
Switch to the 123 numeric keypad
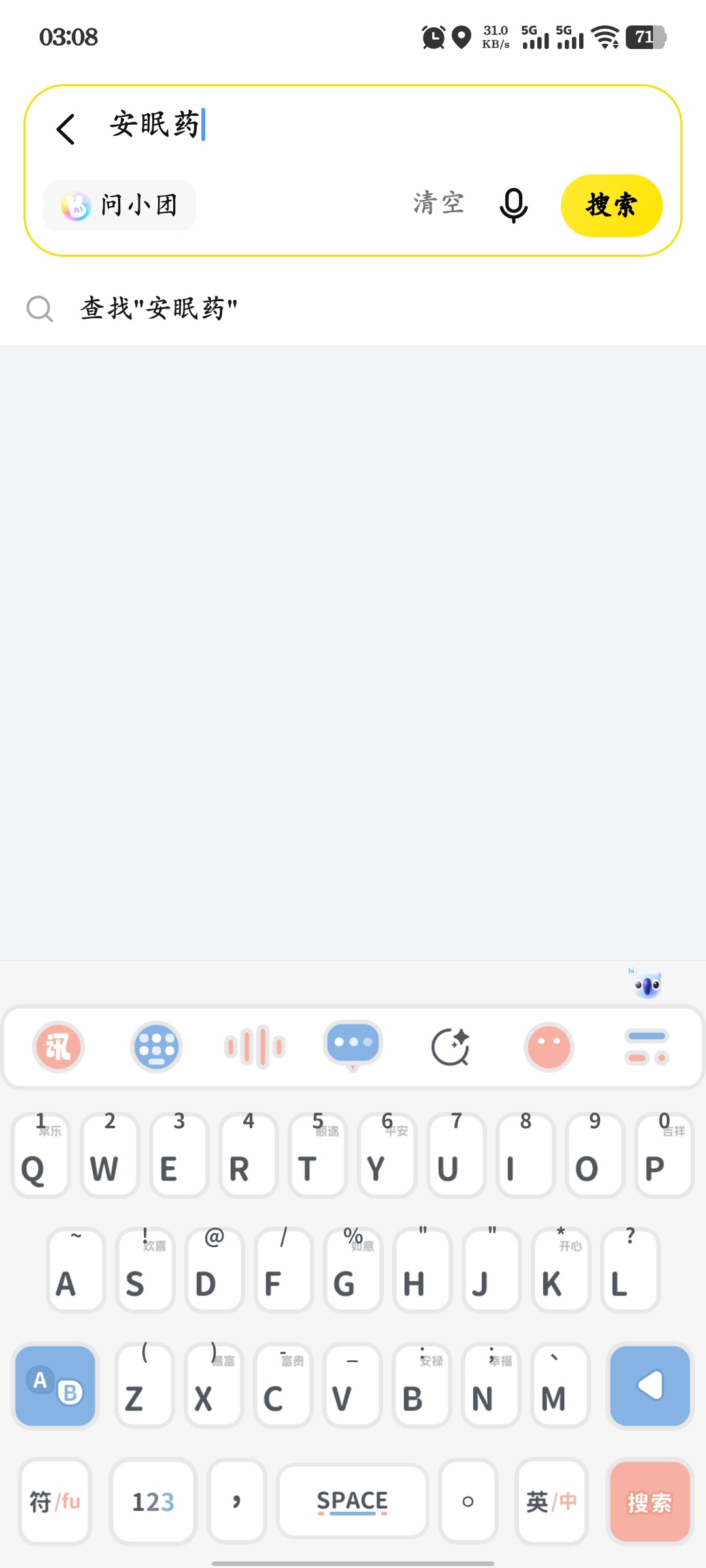153,1501
